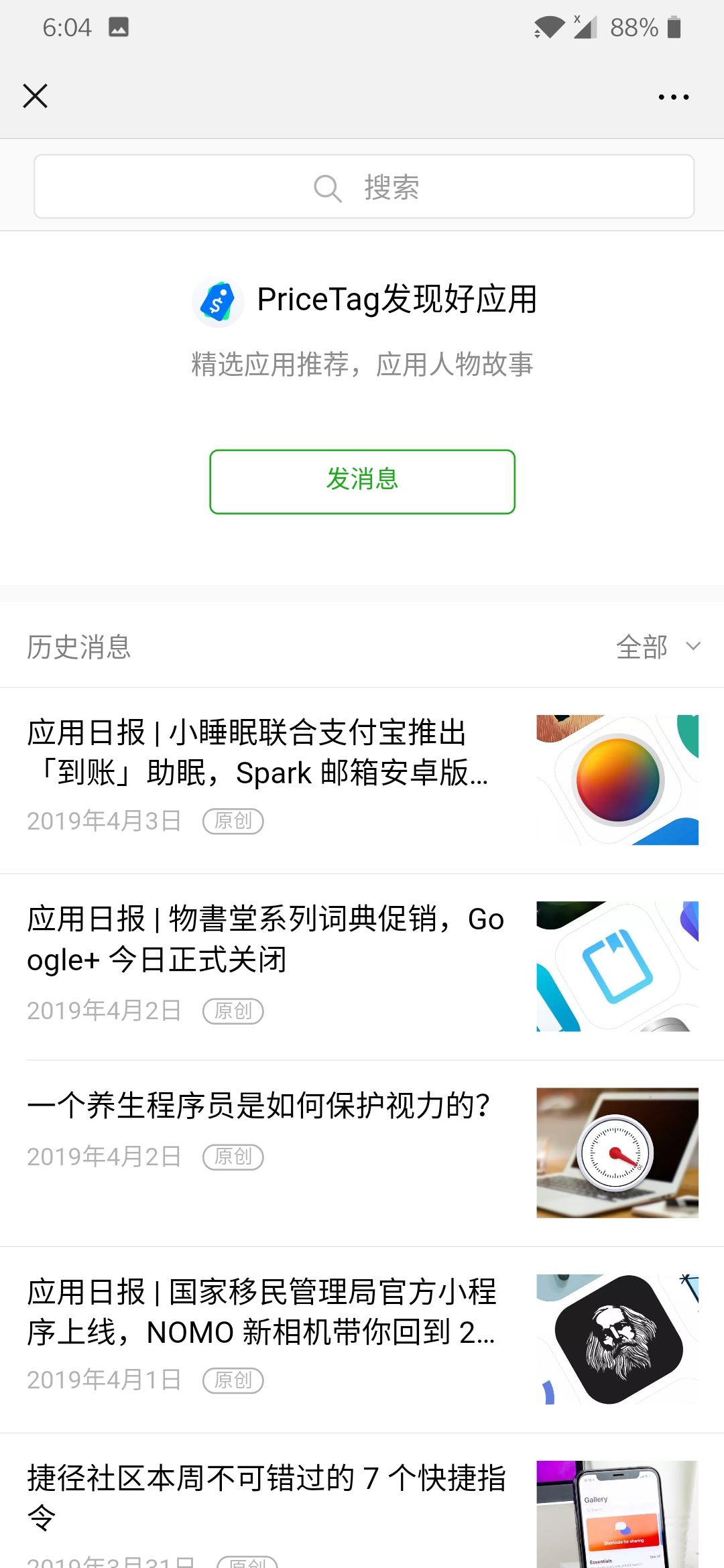
Task: Open the chevron next to 历史消息 filter
Action: [694, 648]
